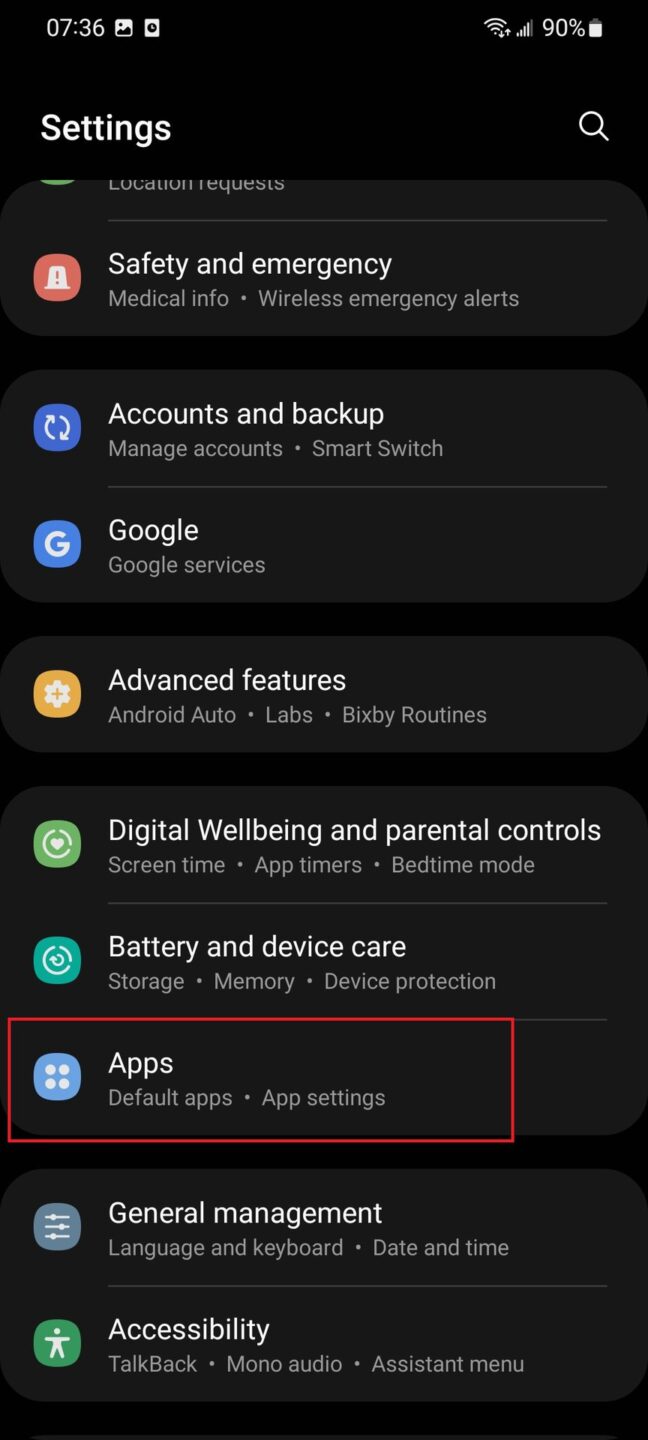This screenshot has height=1440, width=648.
Task: Open Google services settings
Action: click(x=324, y=545)
